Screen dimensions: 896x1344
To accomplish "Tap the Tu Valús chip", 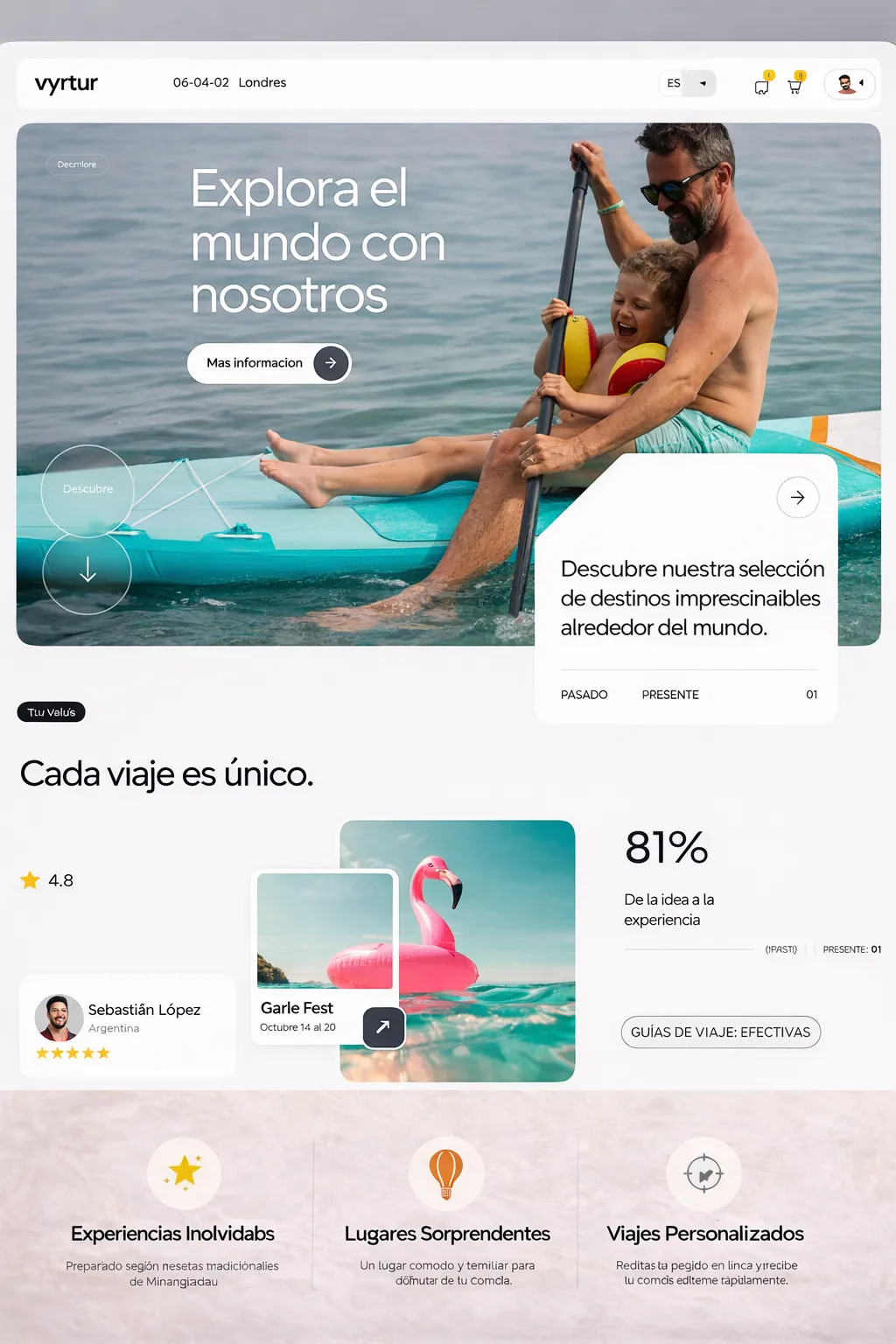I will tap(51, 712).
